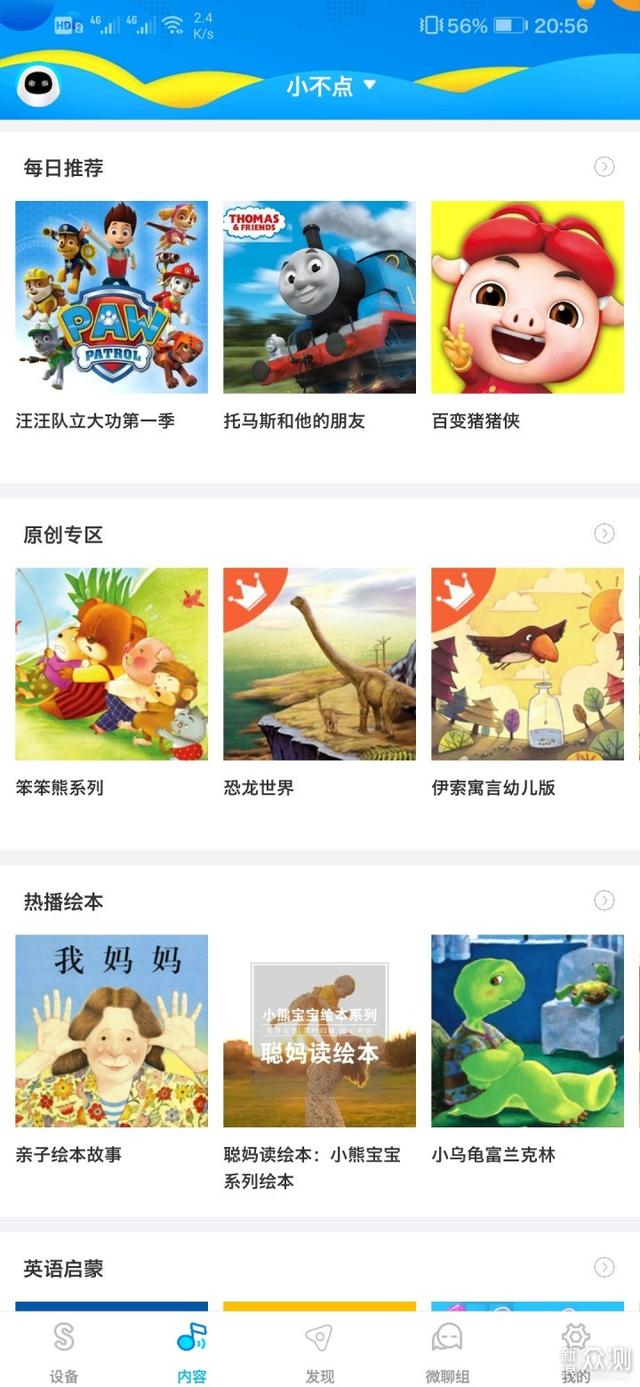Select the 内容 tab
The height and width of the screenshot is (1387, 640).
(x=191, y=1352)
